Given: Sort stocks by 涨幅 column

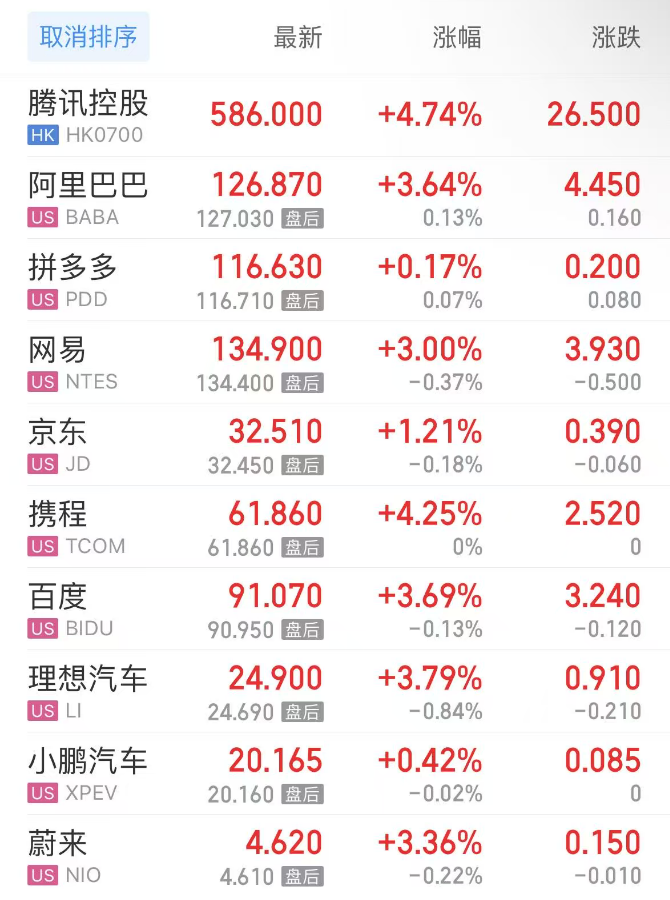Looking at the screenshot, I should (457, 38).
